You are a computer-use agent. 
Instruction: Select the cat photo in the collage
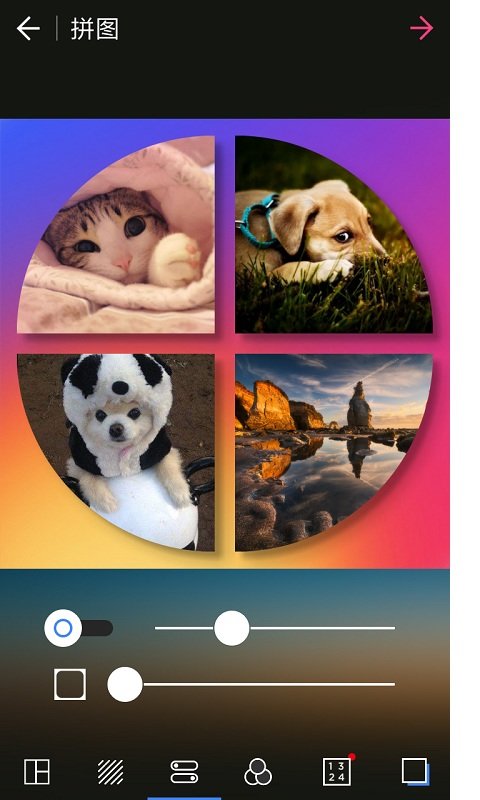click(x=116, y=234)
